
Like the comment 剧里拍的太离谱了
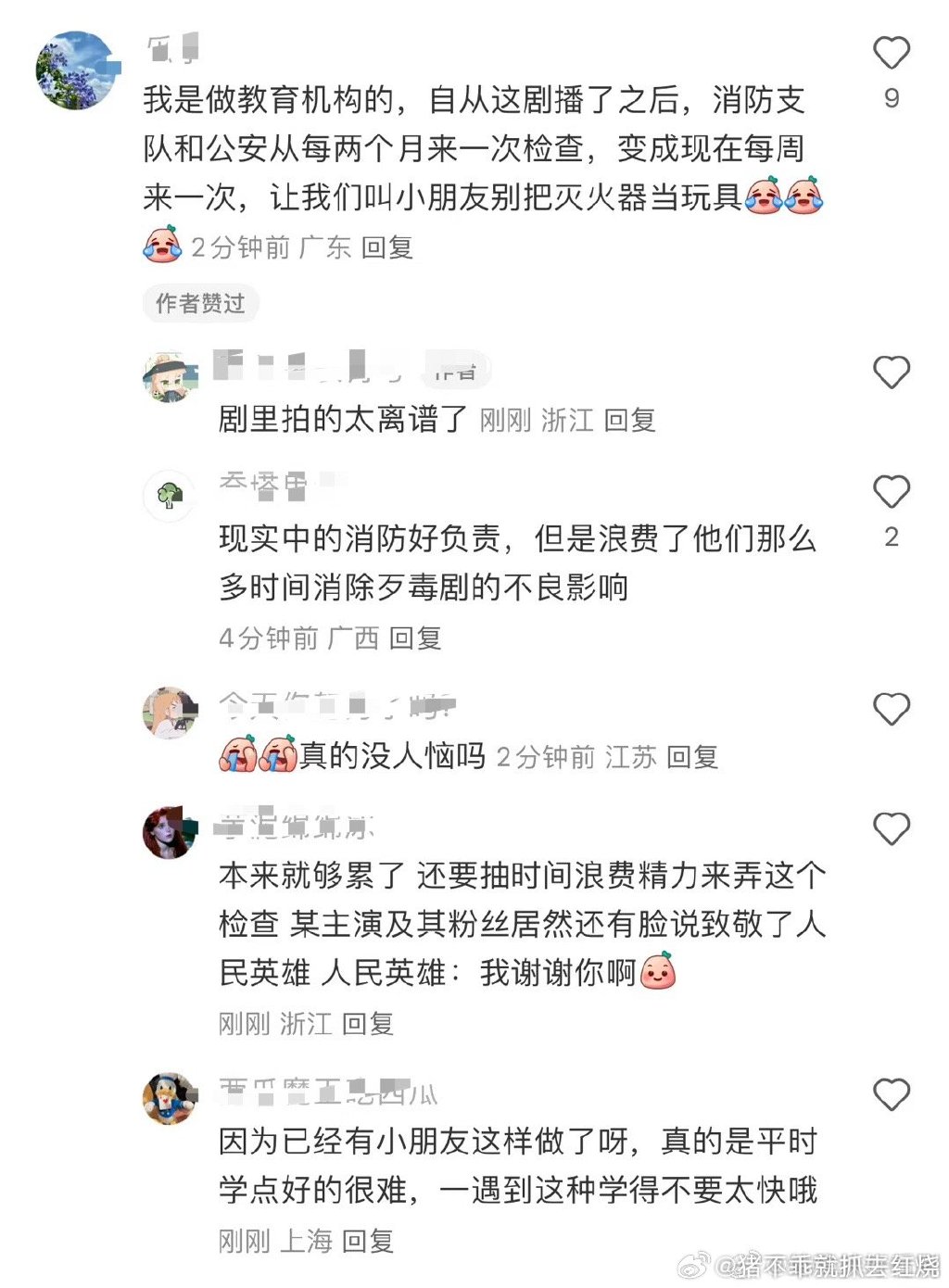pyautogui.click(x=892, y=373)
